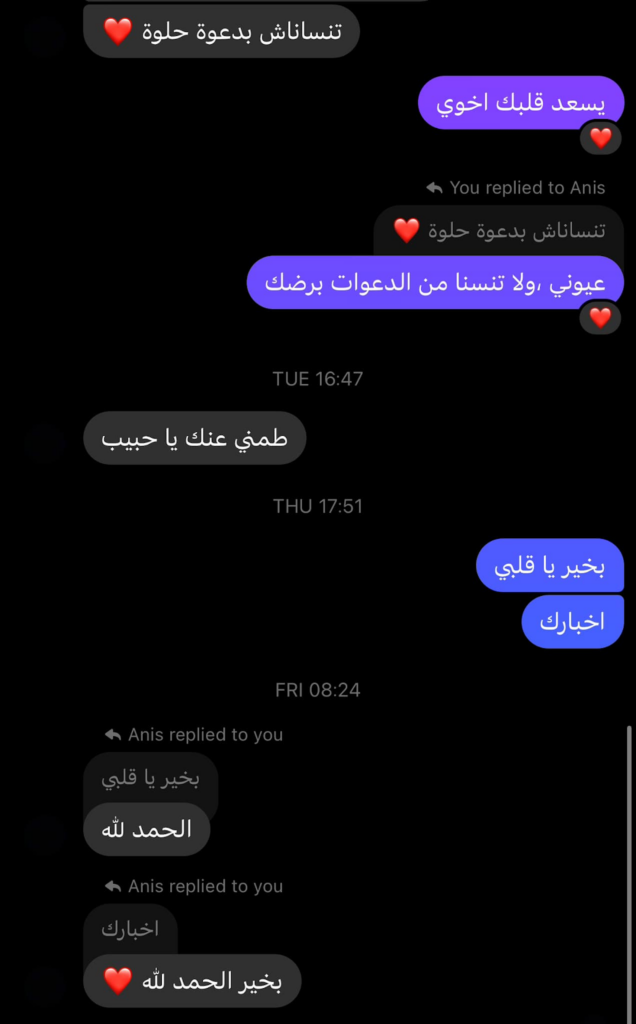Jump to quoted message اخبارك
Viewport: 636px width, 1024px height.
point(130,929)
